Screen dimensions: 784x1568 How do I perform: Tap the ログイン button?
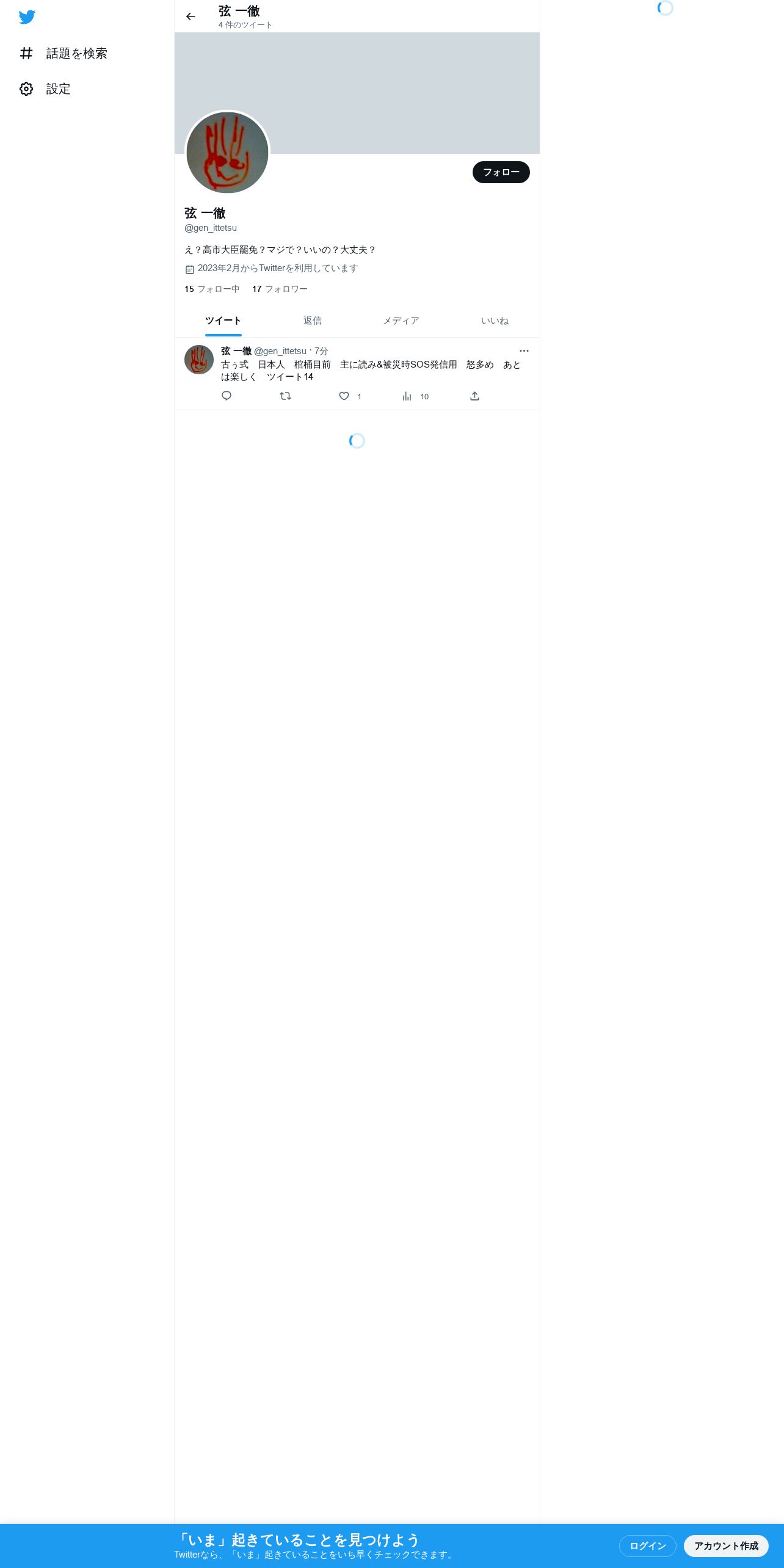click(648, 1545)
